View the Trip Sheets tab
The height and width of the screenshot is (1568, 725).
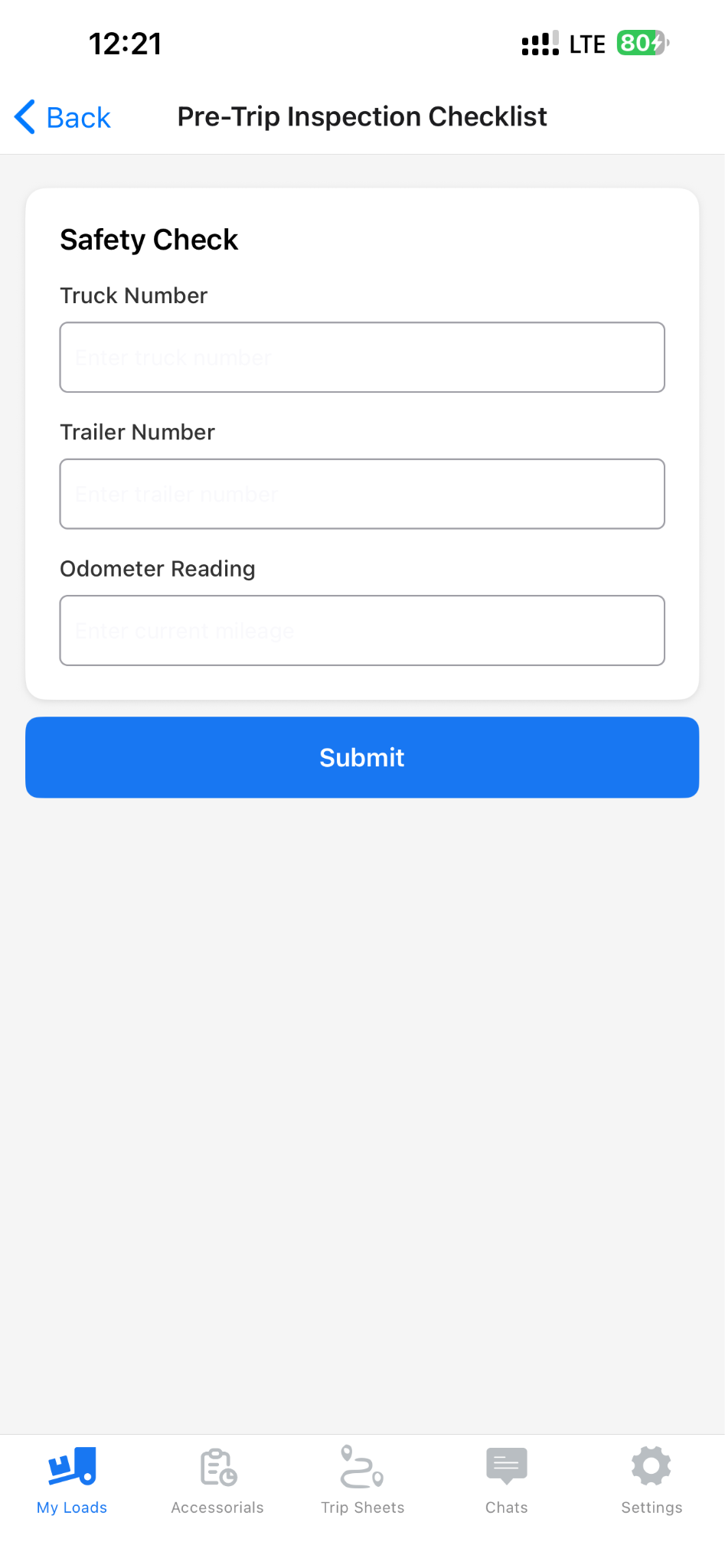point(362,1481)
